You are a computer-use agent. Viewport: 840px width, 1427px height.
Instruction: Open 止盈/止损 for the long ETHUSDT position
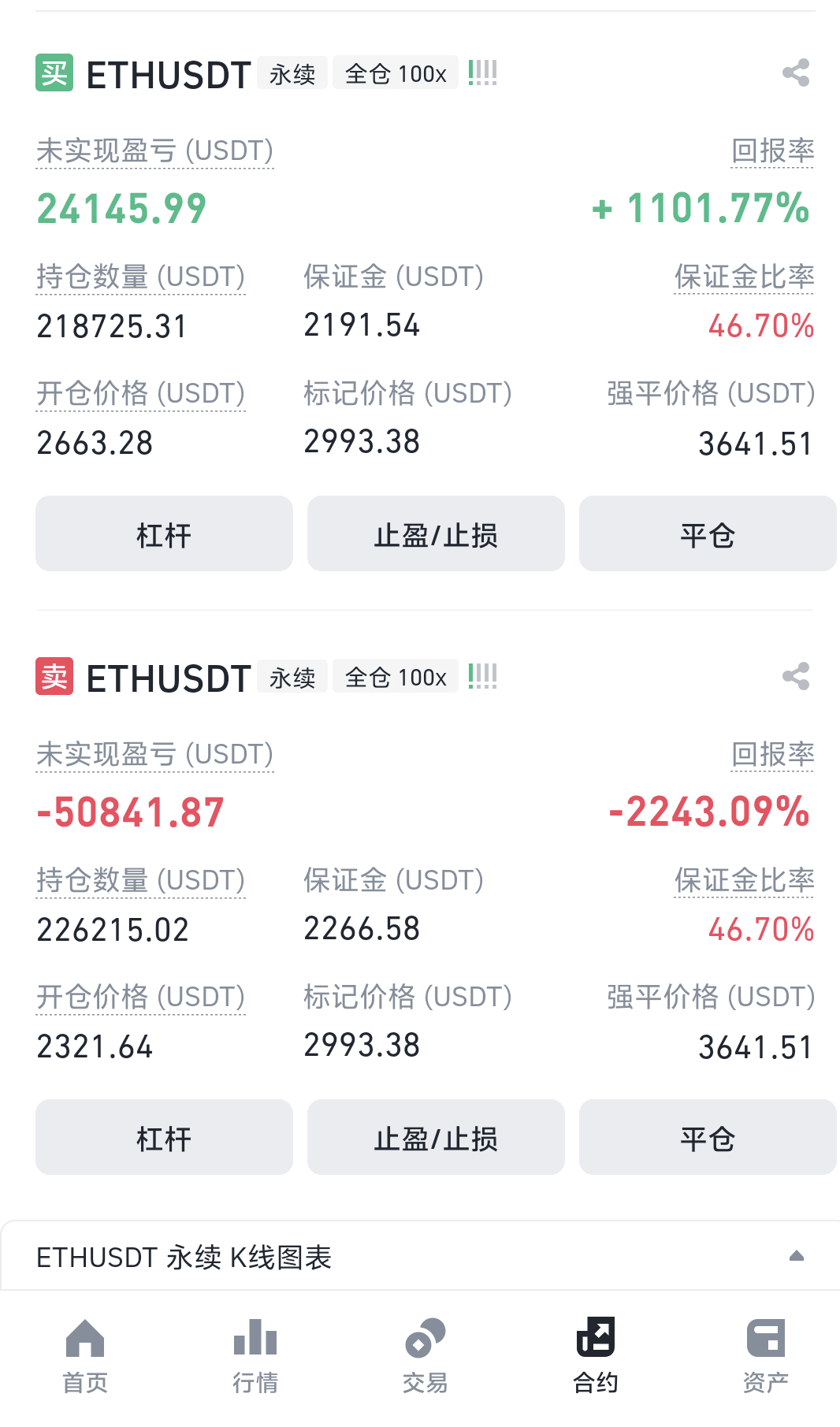coord(436,533)
